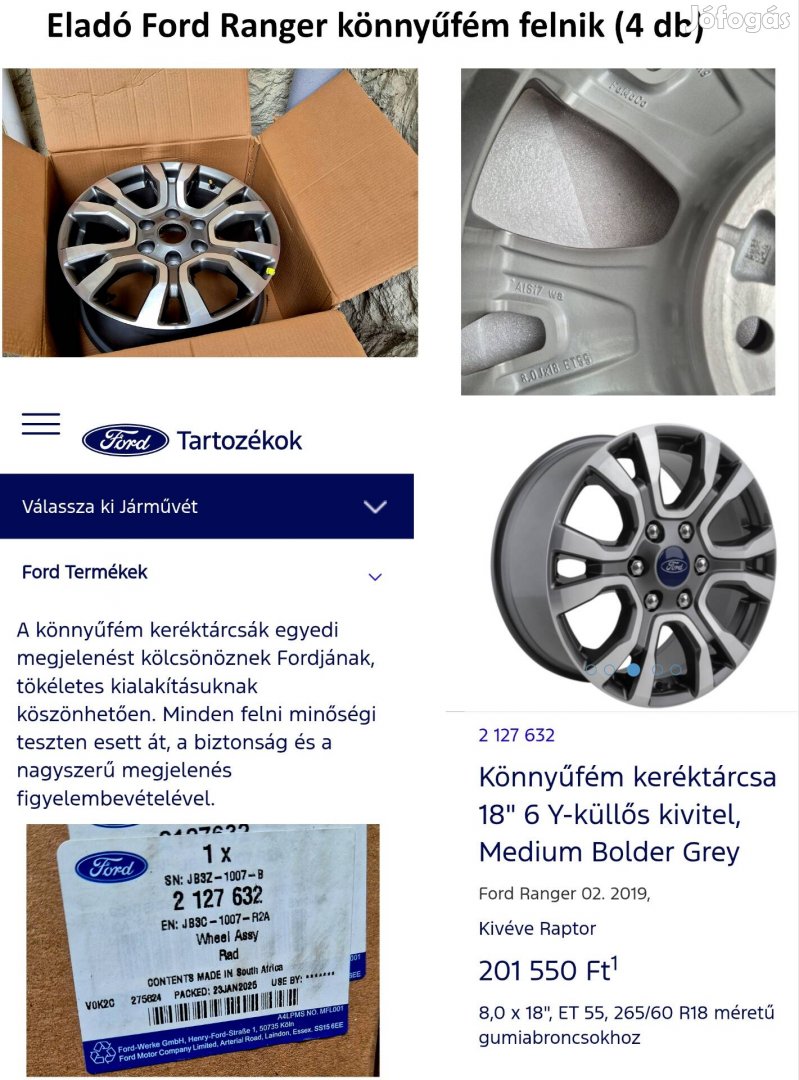Click the highlighted blue carousel indicator
This screenshot has width=799, height=1080.
633,669
